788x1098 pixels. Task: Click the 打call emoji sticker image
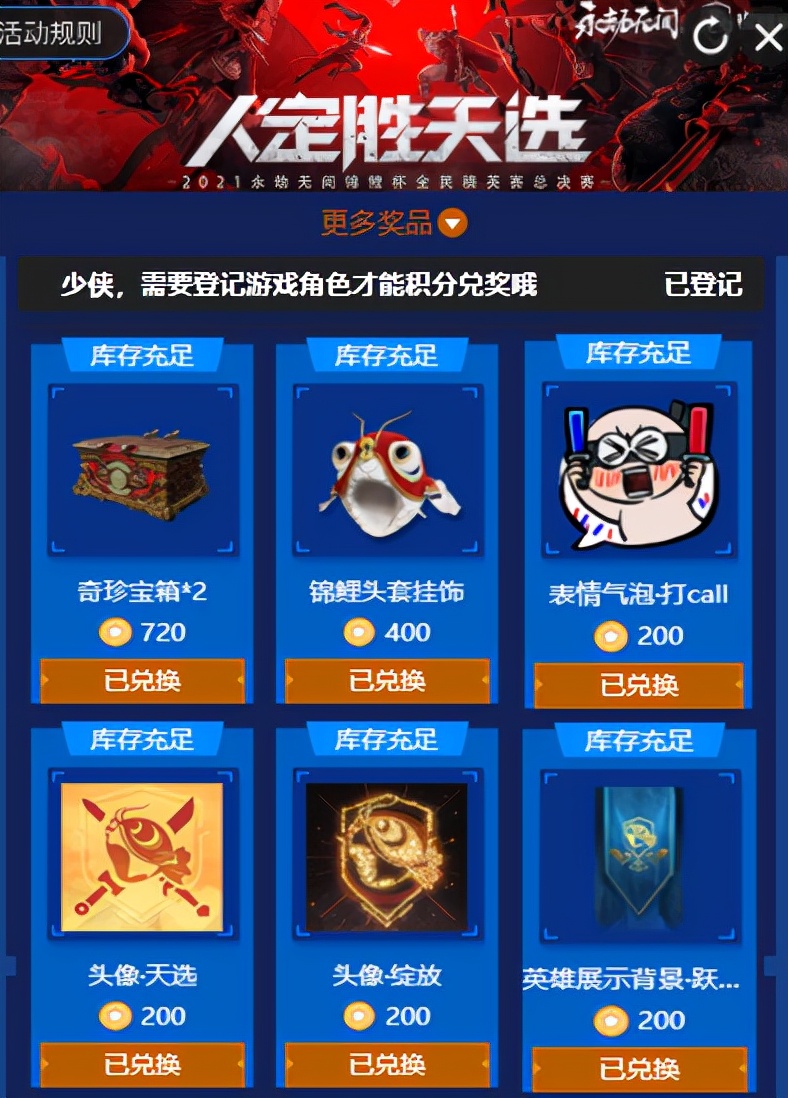(636, 470)
